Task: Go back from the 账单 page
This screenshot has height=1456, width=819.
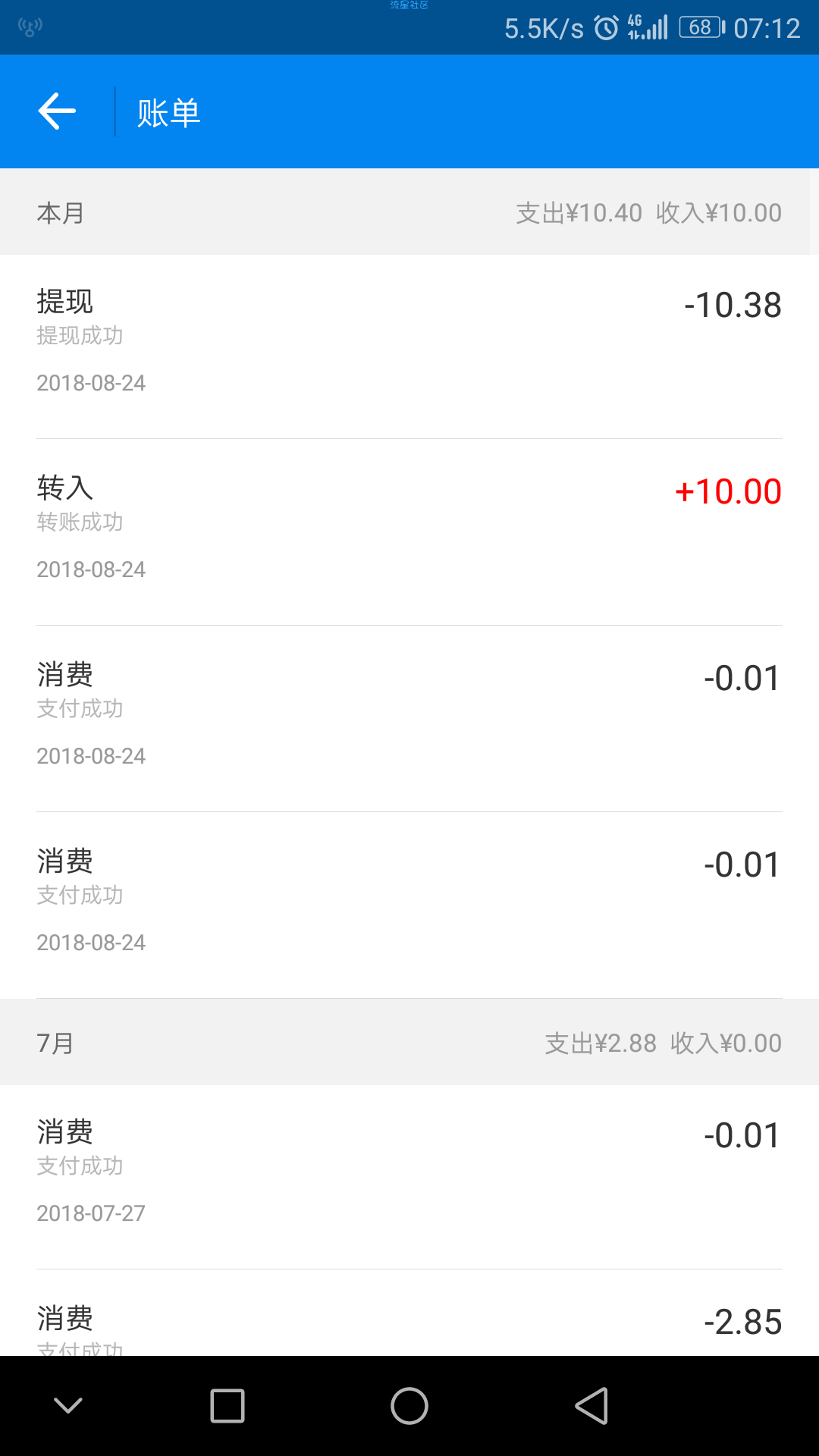Action: tap(58, 111)
